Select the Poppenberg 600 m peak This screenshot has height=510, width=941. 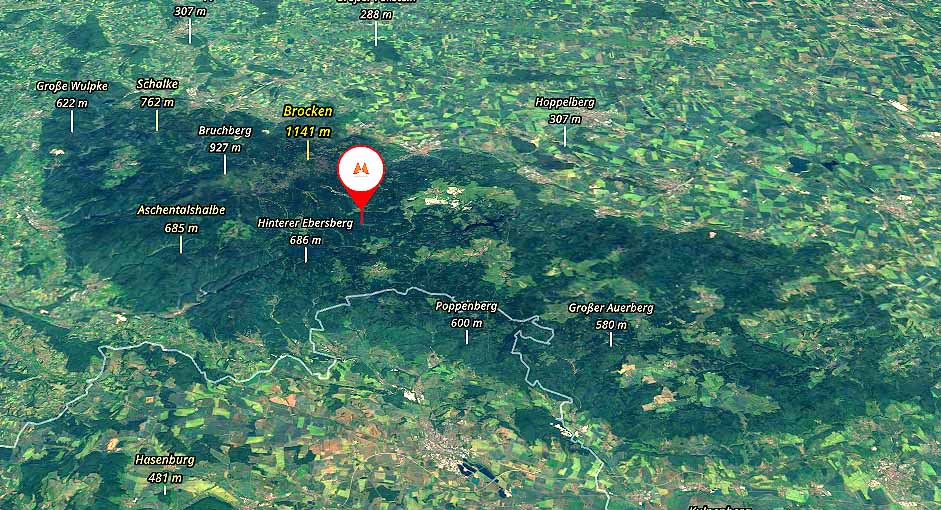(x=466, y=315)
